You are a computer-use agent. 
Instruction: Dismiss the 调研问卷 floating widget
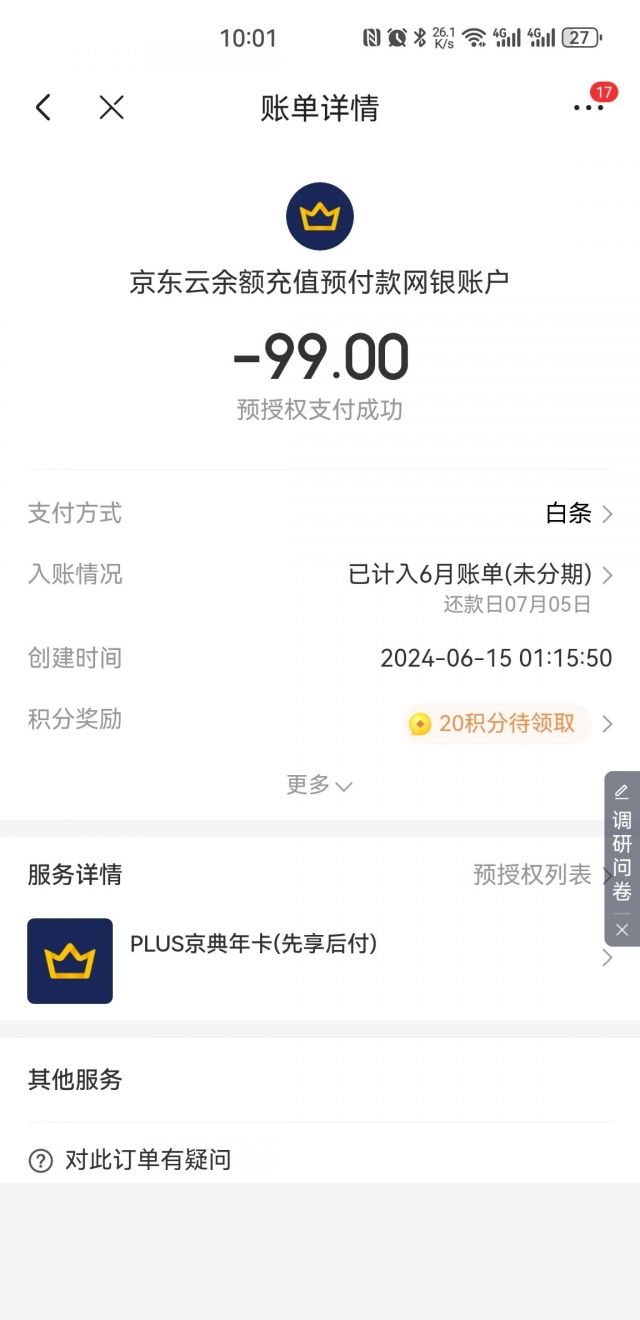(x=622, y=929)
